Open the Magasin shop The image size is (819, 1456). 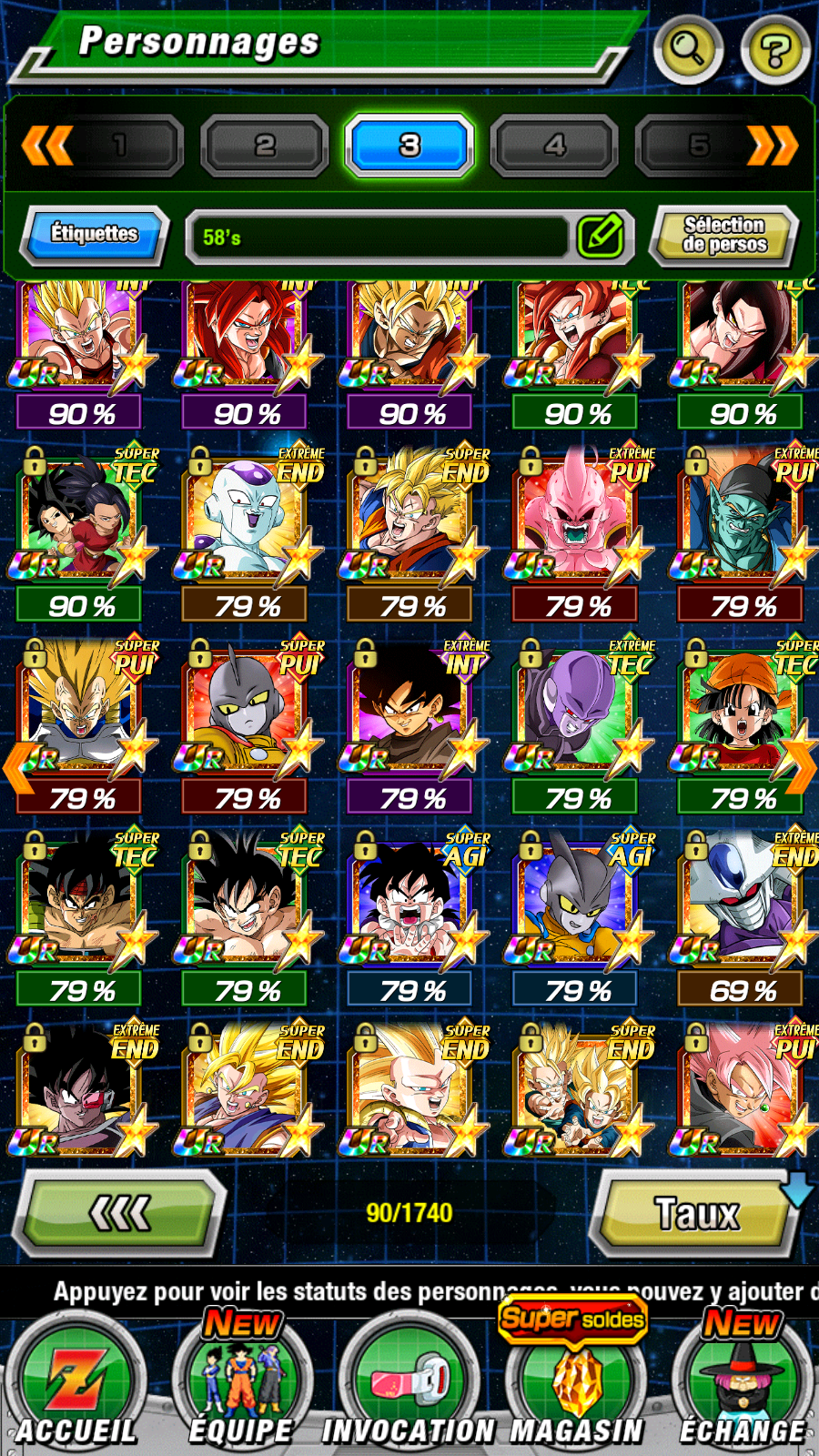point(576,1383)
